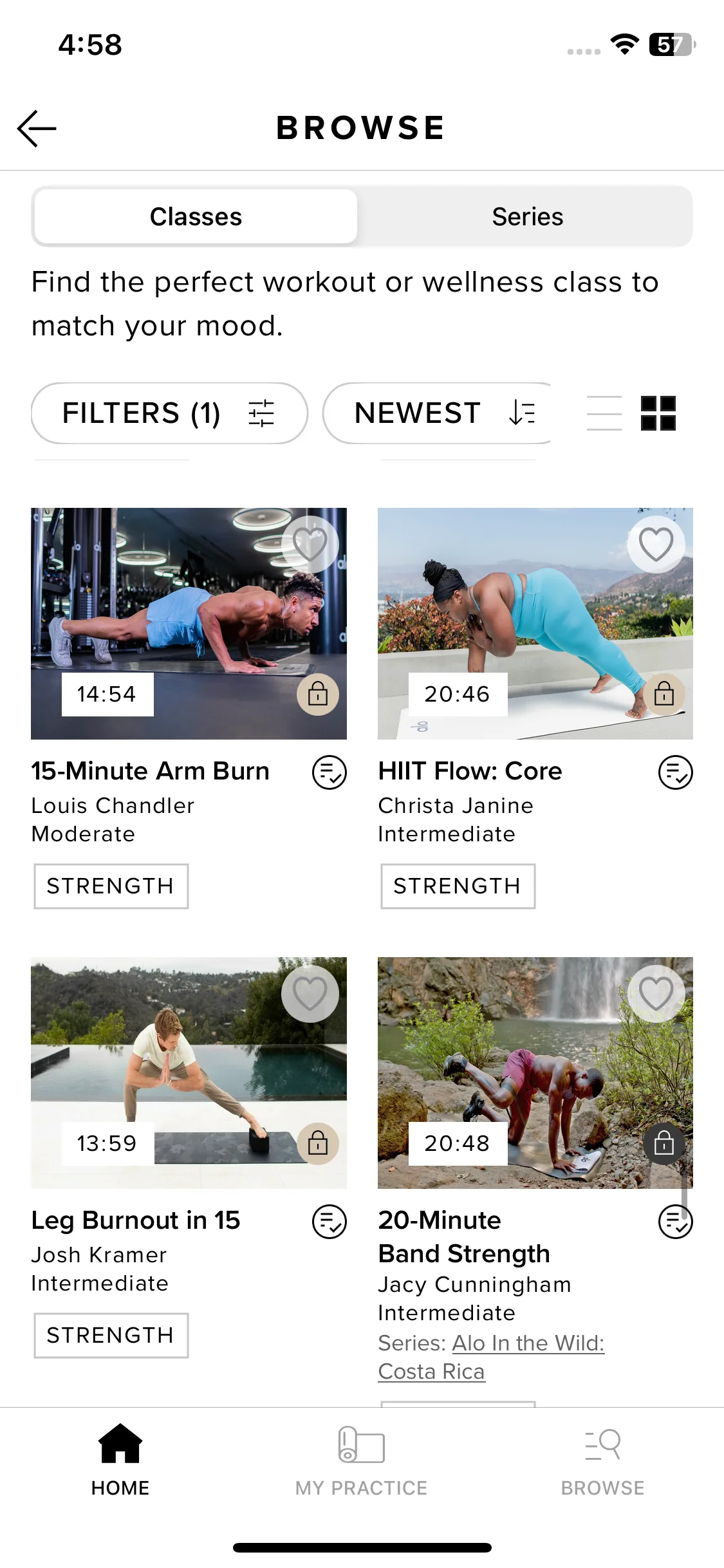Add 15-Minute Arm Burn to playlist
Viewport: 724px width, 1568px height.
click(x=330, y=772)
